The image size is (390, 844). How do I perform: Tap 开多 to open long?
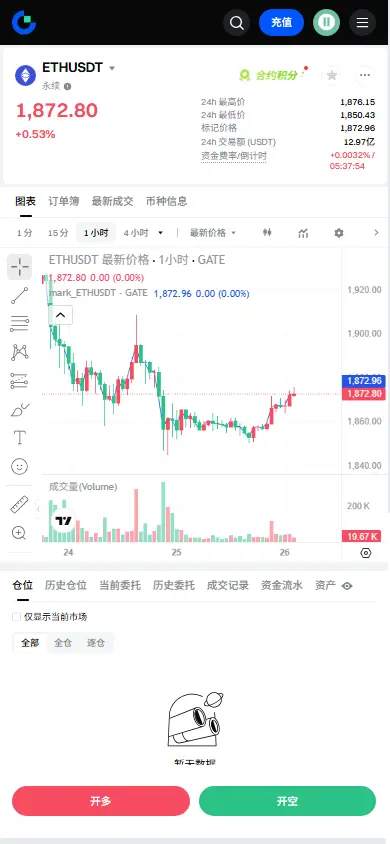(101, 801)
